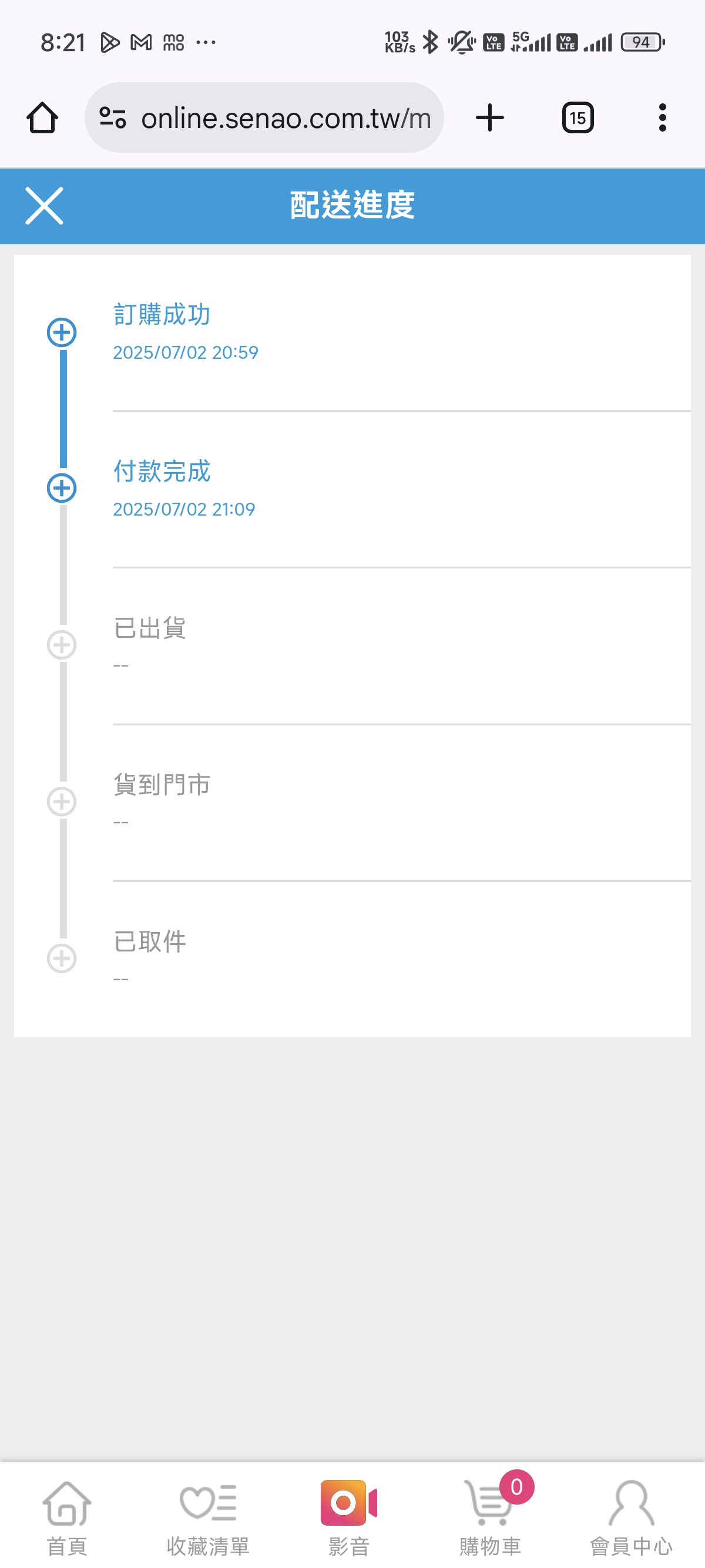Expand the 訂購成功 step details
Screen dimensions: 705x1568
[62, 332]
